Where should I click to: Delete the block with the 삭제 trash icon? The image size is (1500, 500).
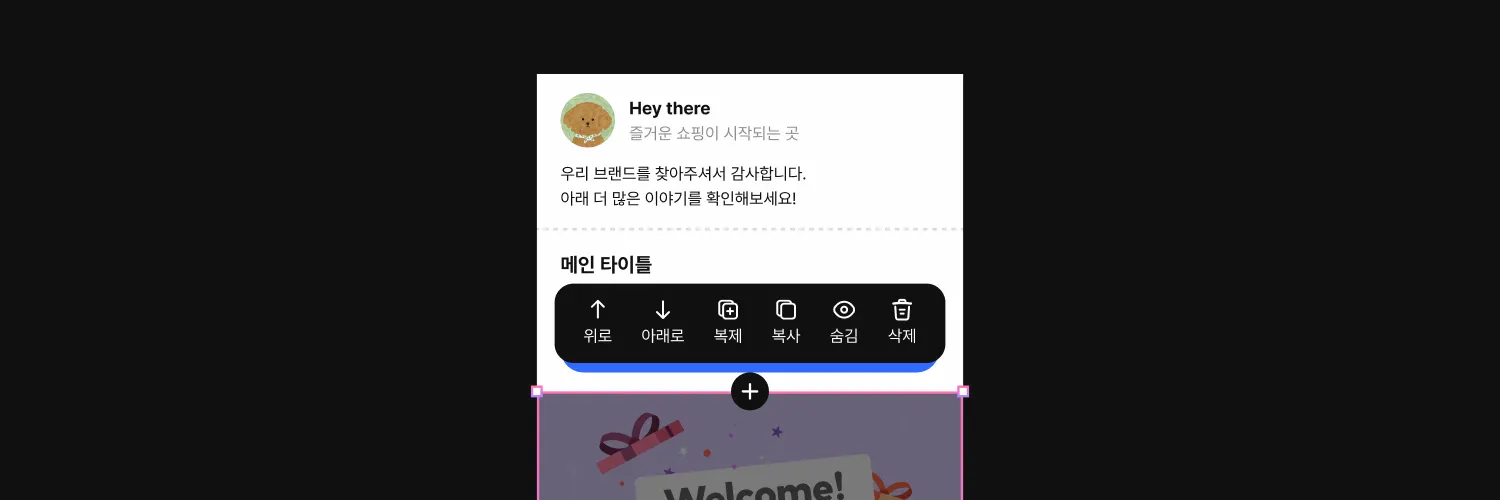tap(902, 322)
